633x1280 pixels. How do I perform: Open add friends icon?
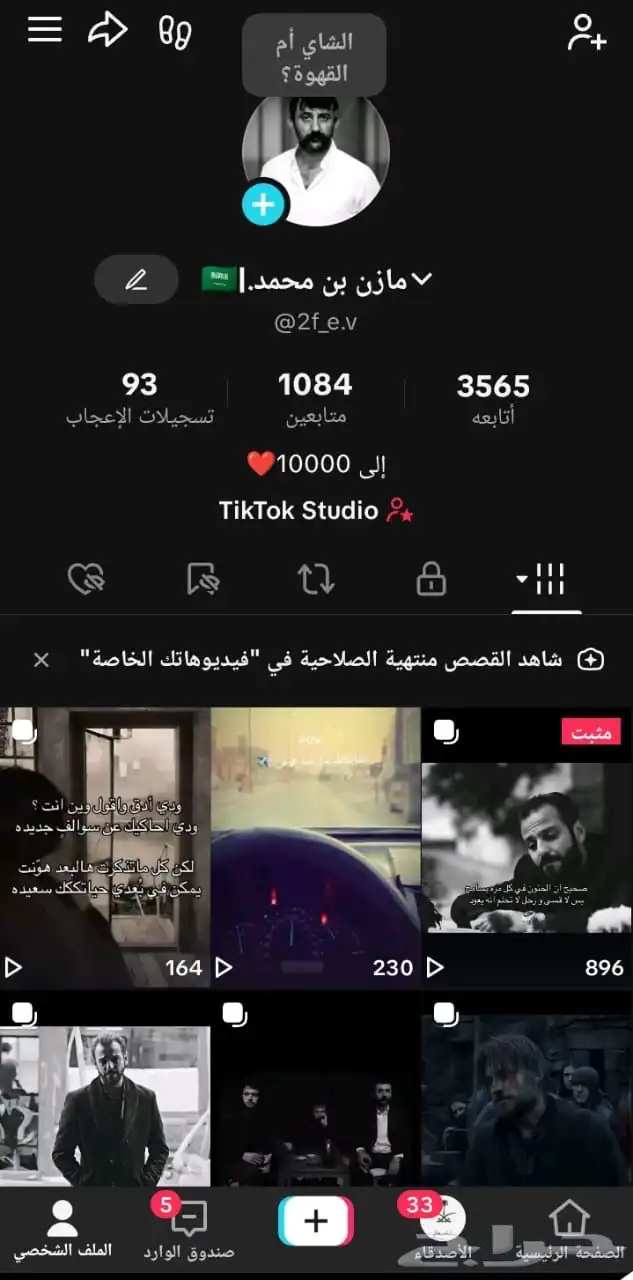coord(587,32)
